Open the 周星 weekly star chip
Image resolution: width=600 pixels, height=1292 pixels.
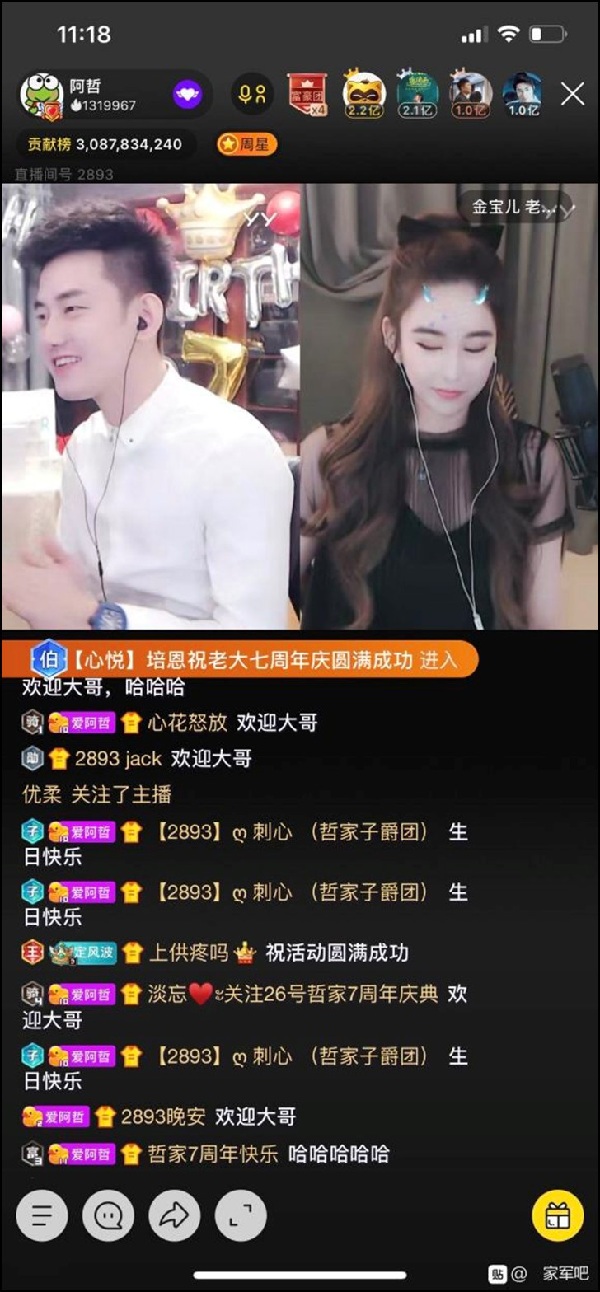click(x=247, y=144)
